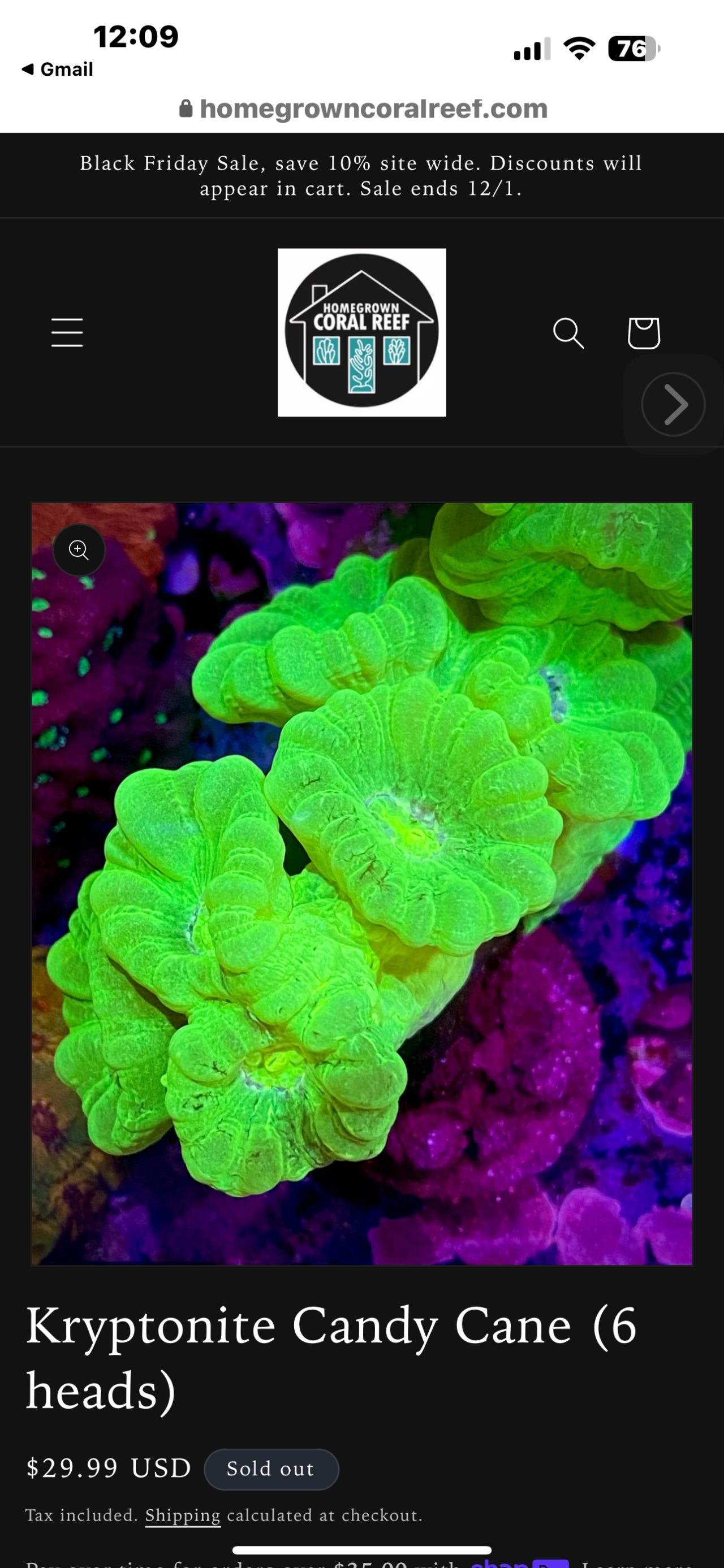Image resolution: width=724 pixels, height=1568 pixels.
Task: Expand the announcement bar sale message
Action: pos(361,175)
